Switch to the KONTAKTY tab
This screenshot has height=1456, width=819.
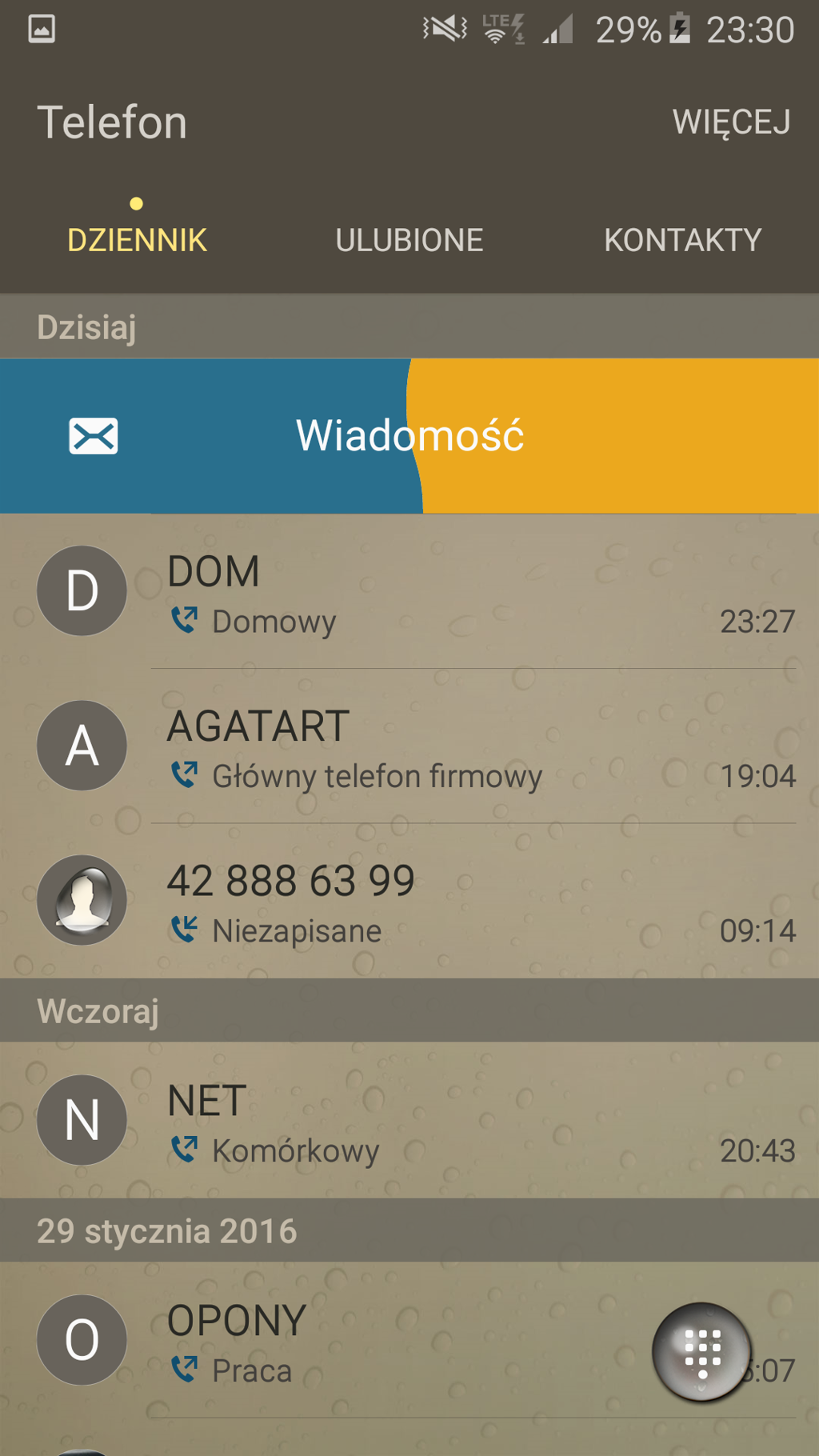[x=682, y=239]
